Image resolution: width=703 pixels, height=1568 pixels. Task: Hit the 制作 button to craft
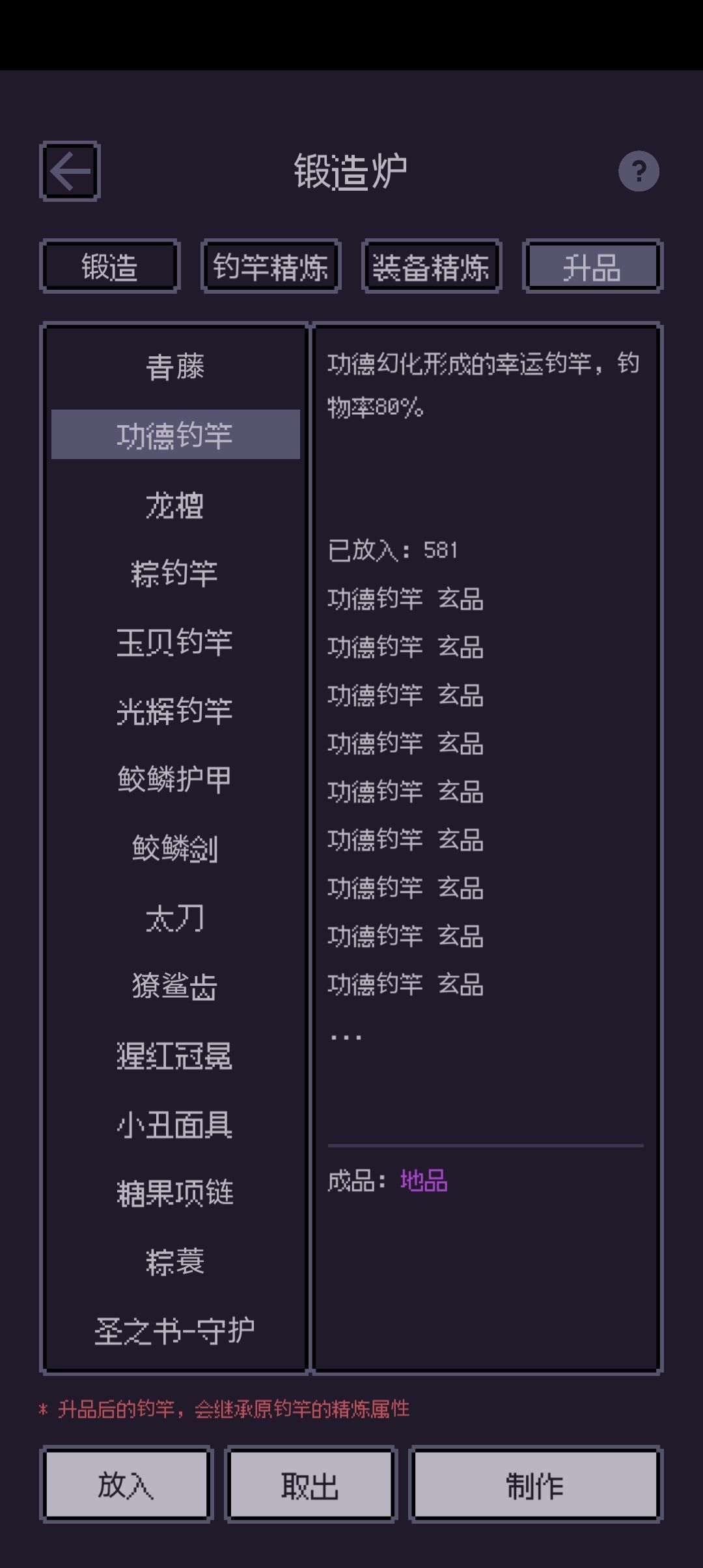(x=535, y=1485)
